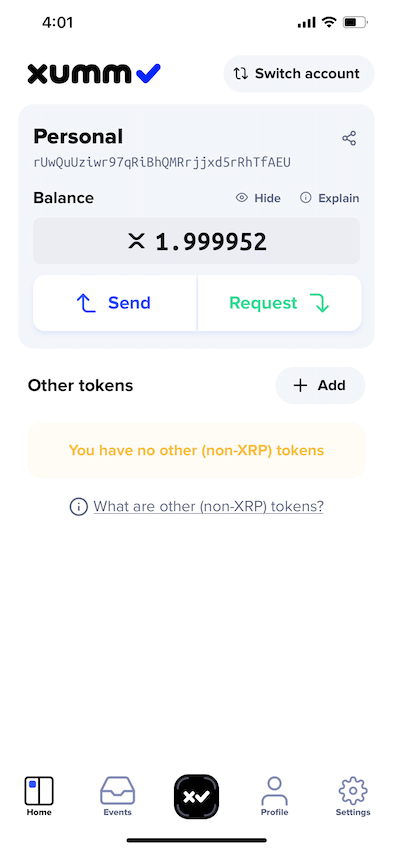
Task: Share the Personal account address
Action: point(349,138)
